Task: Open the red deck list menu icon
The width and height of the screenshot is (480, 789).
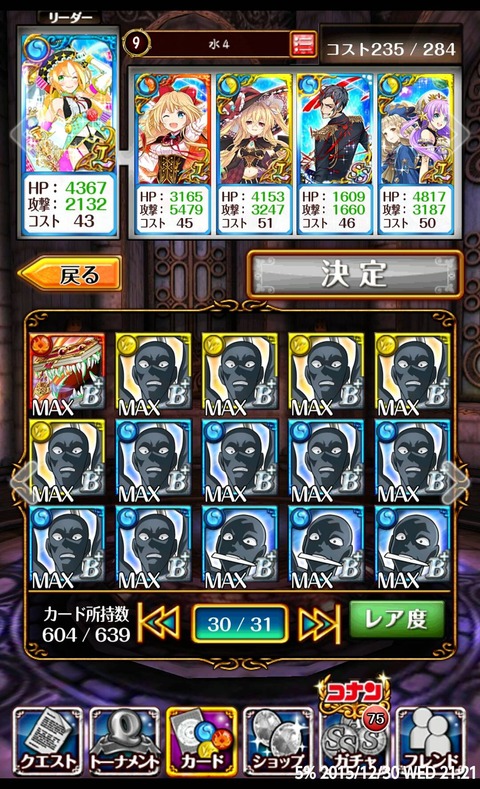Action: 304,44
